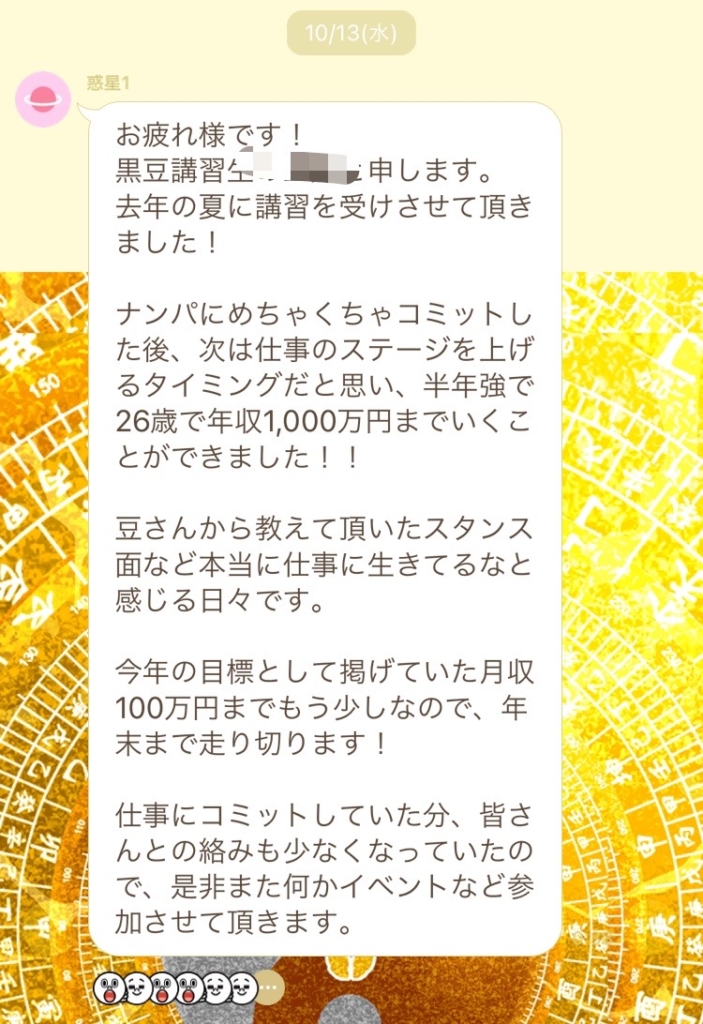
Task: View the reactions under the message
Action: click(x=176, y=989)
